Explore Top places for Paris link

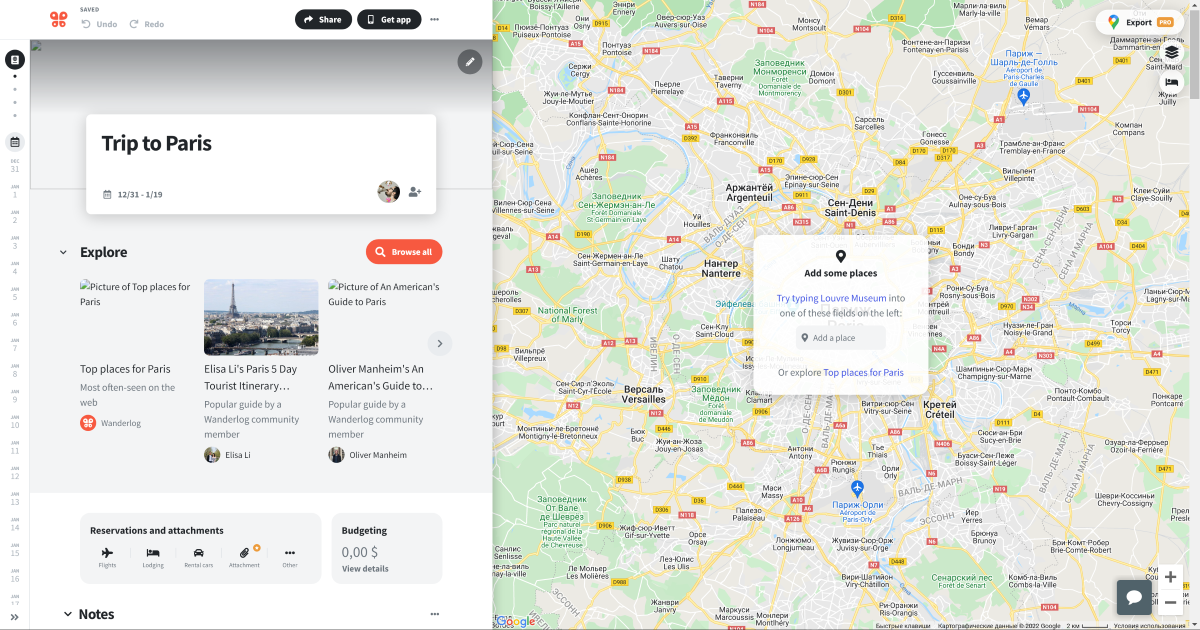(x=863, y=373)
